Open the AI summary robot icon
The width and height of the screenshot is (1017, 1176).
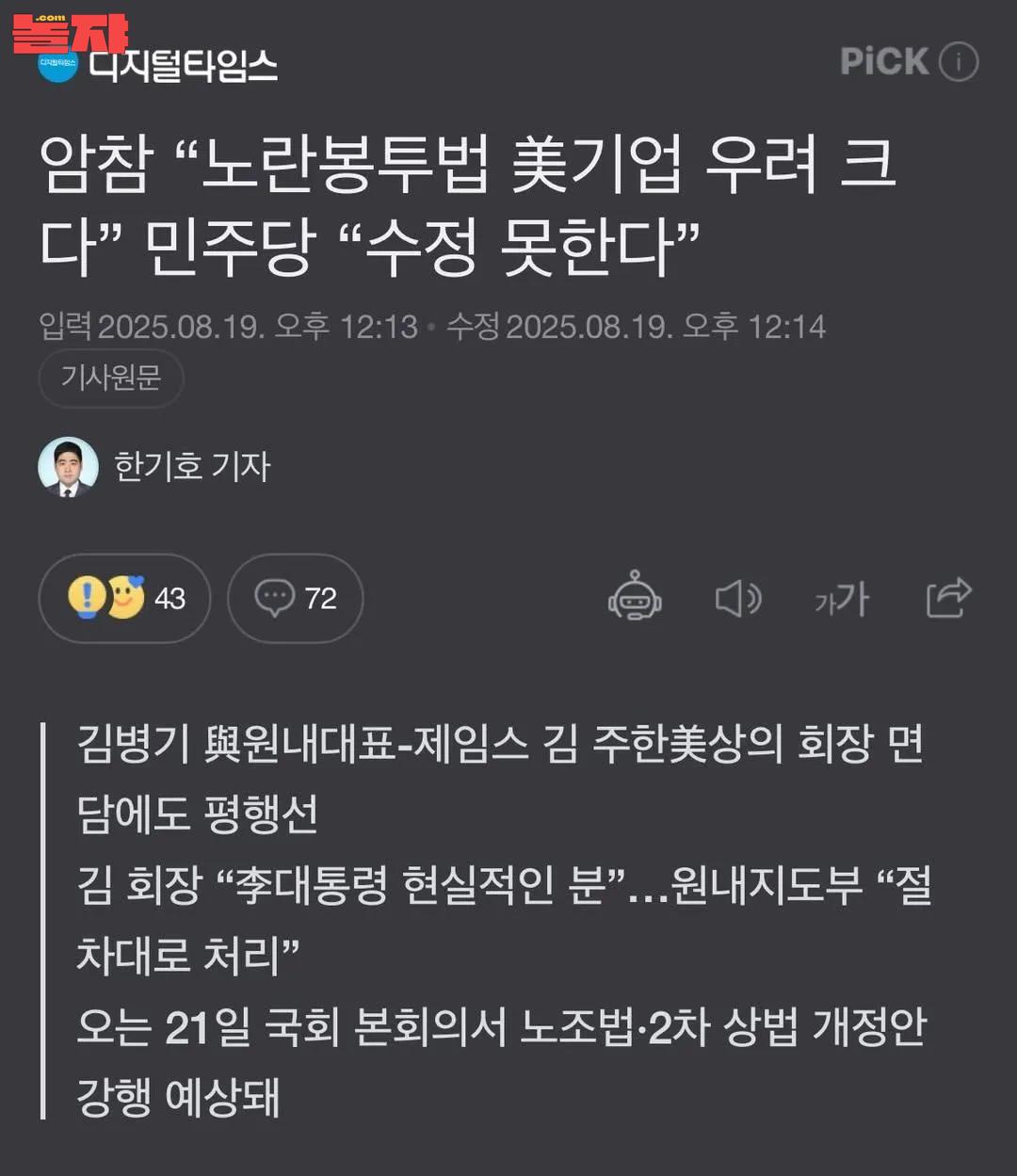635,597
